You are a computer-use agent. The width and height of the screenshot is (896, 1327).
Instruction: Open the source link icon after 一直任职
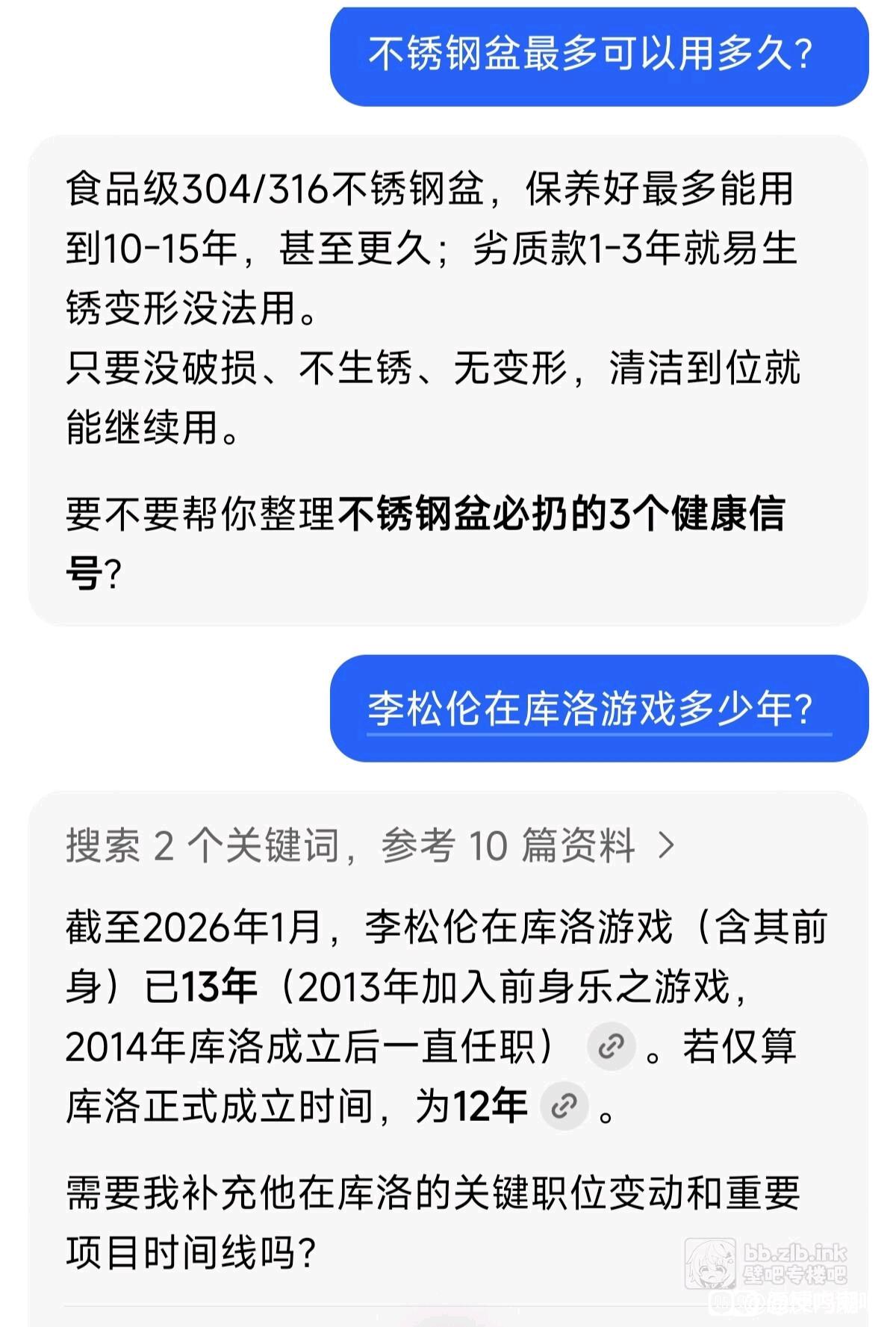(611, 1046)
